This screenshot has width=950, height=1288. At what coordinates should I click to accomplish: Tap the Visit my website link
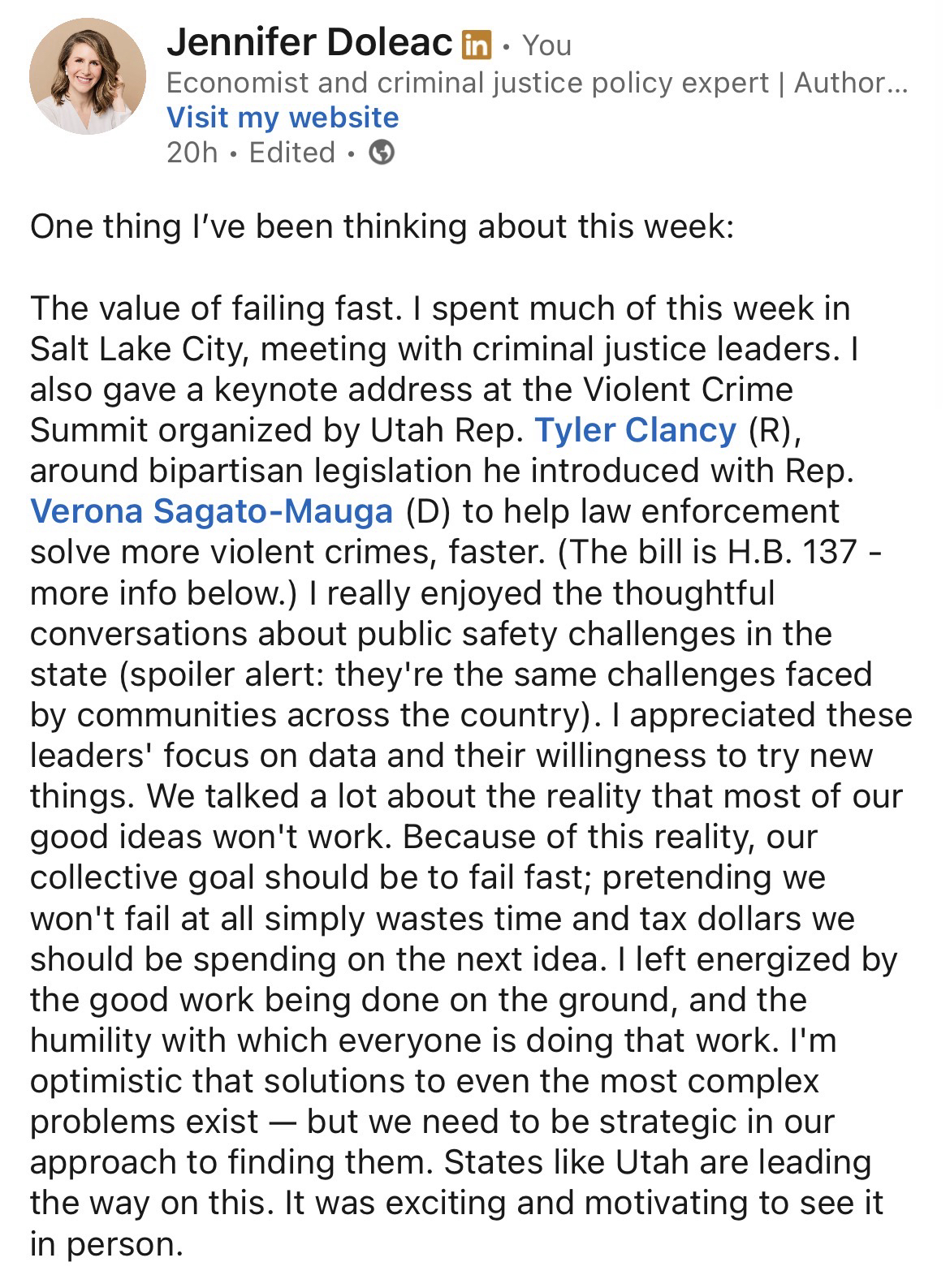coord(283,118)
